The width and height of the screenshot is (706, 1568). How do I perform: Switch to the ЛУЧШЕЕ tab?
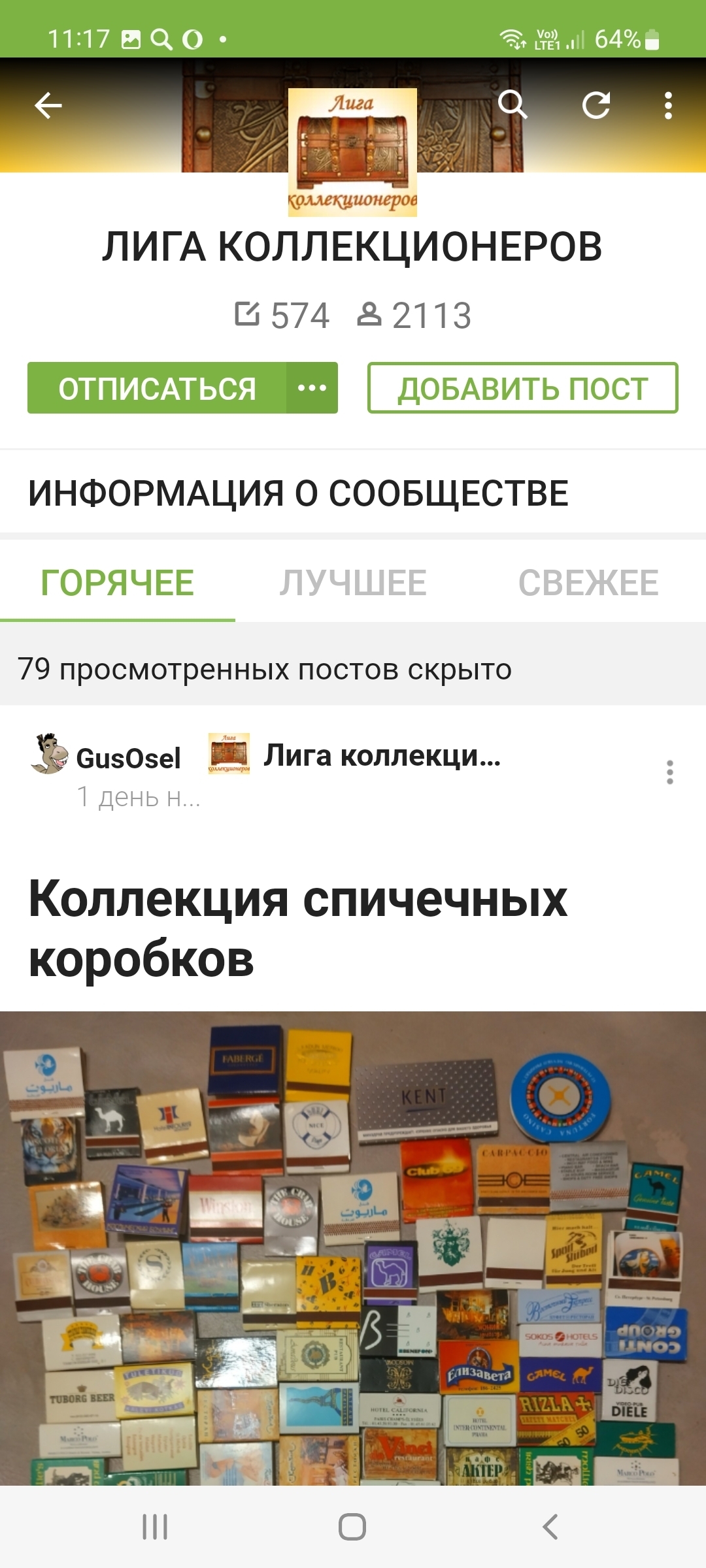tap(353, 583)
